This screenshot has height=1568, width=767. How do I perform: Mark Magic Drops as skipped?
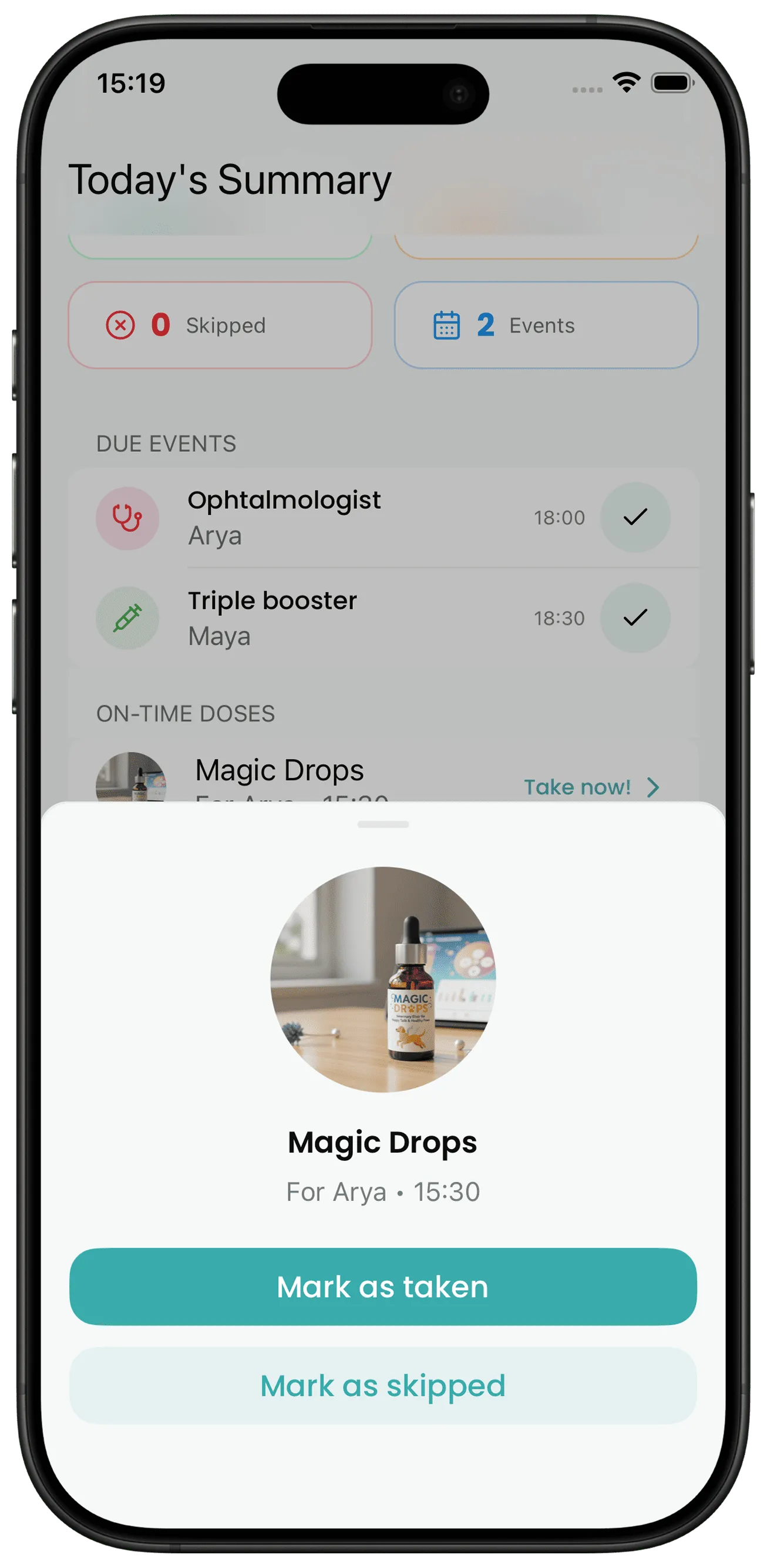point(383,1385)
